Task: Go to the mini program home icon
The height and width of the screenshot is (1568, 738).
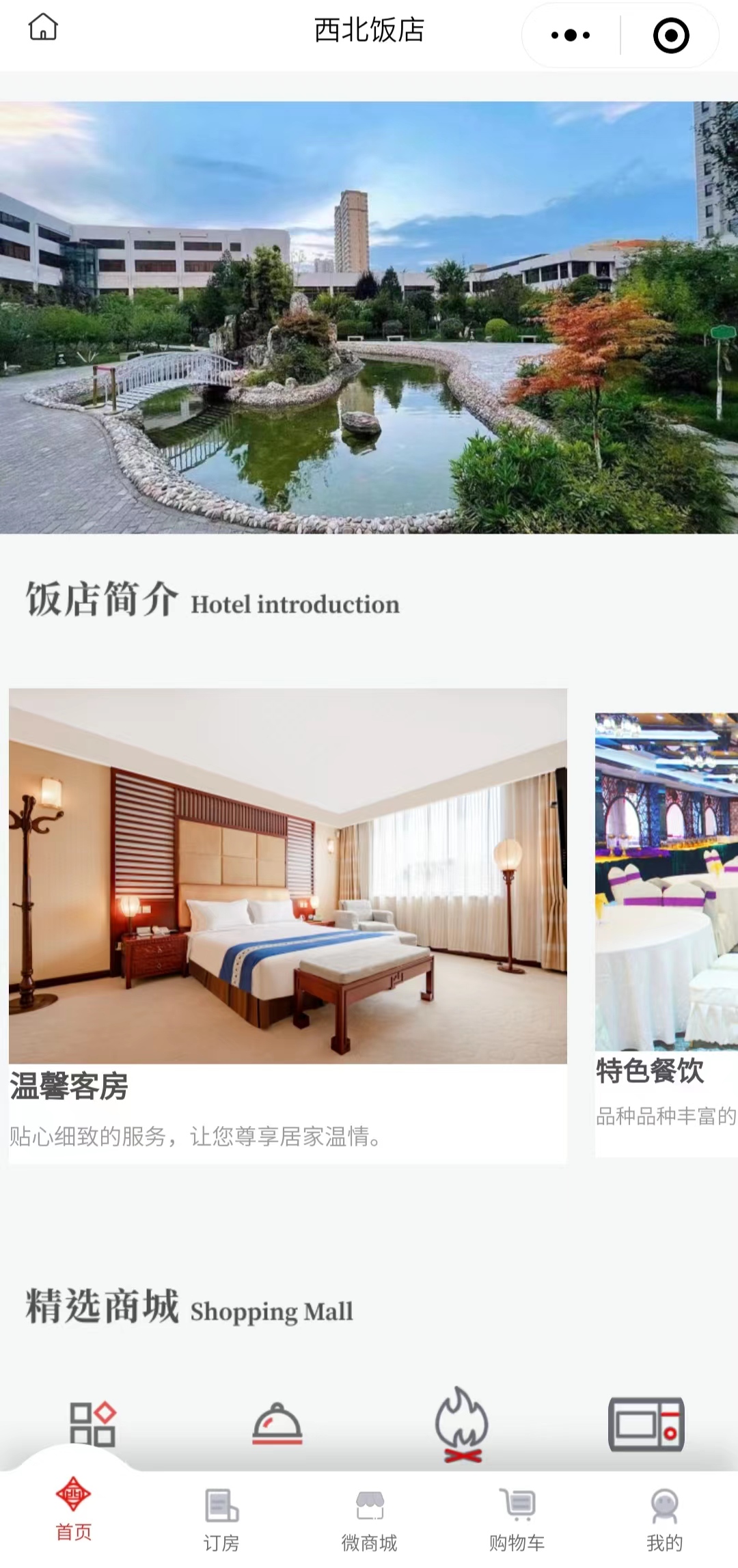Action: coord(43,28)
